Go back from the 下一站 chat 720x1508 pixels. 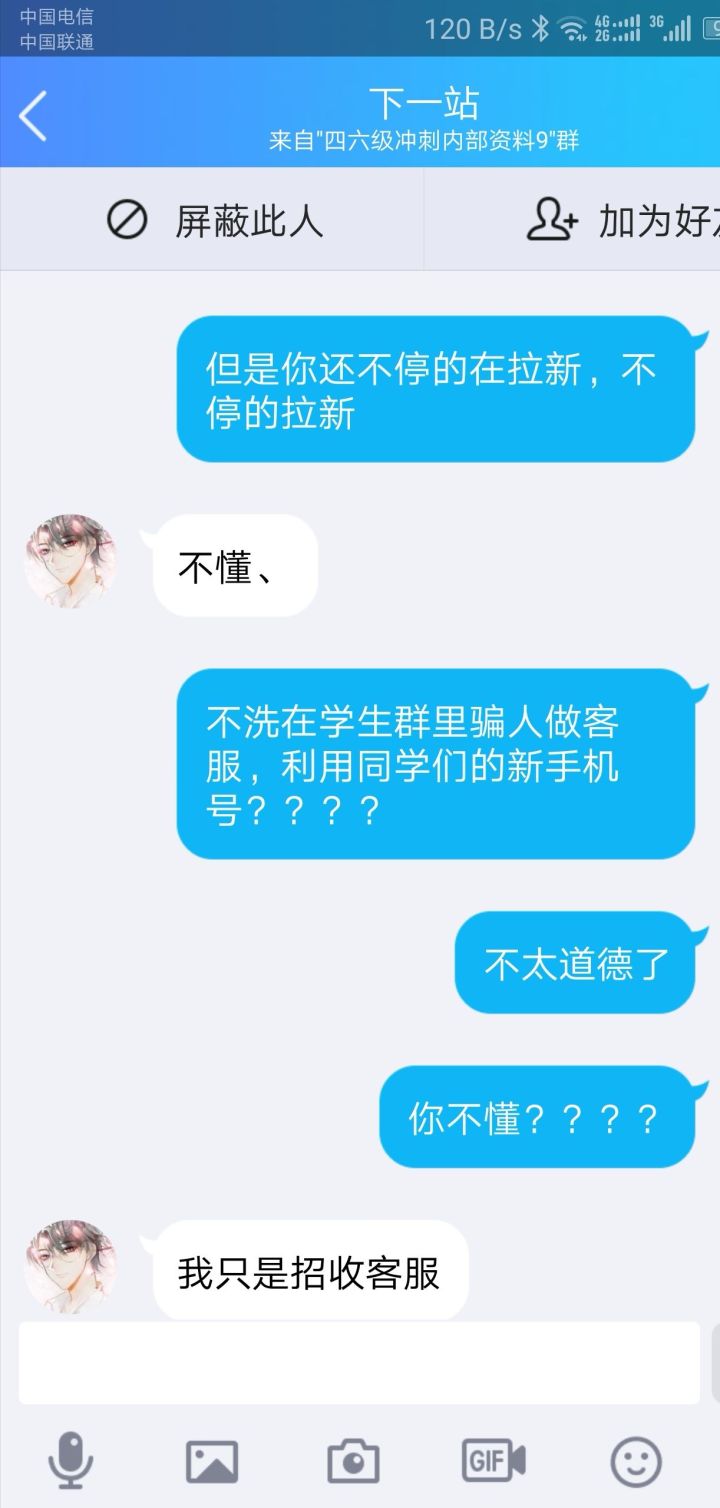[33, 115]
